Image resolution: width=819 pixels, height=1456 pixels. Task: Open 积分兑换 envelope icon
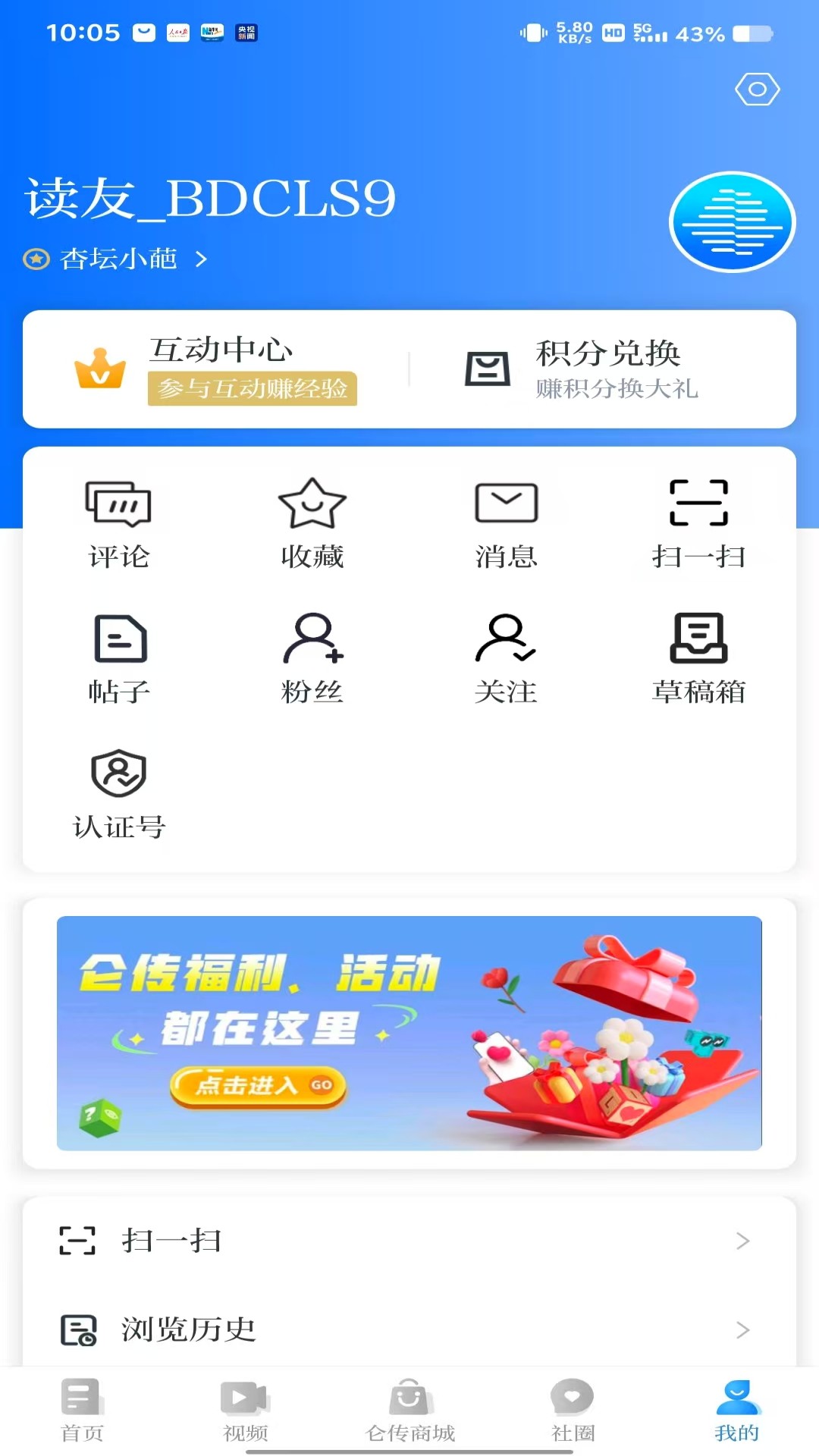tap(487, 370)
